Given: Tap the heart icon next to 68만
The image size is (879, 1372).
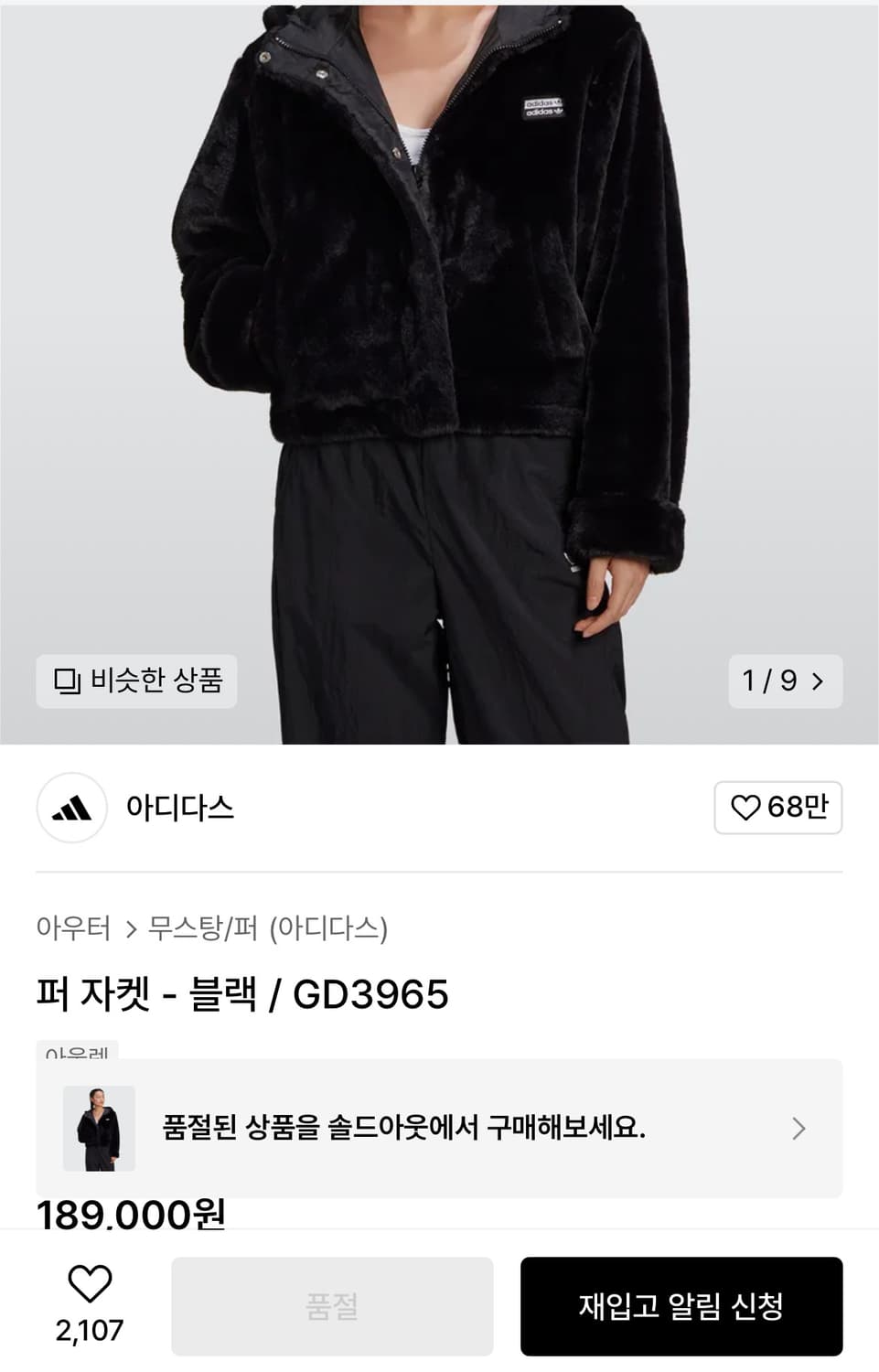Looking at the screenshot, I should tap(746, 808).
